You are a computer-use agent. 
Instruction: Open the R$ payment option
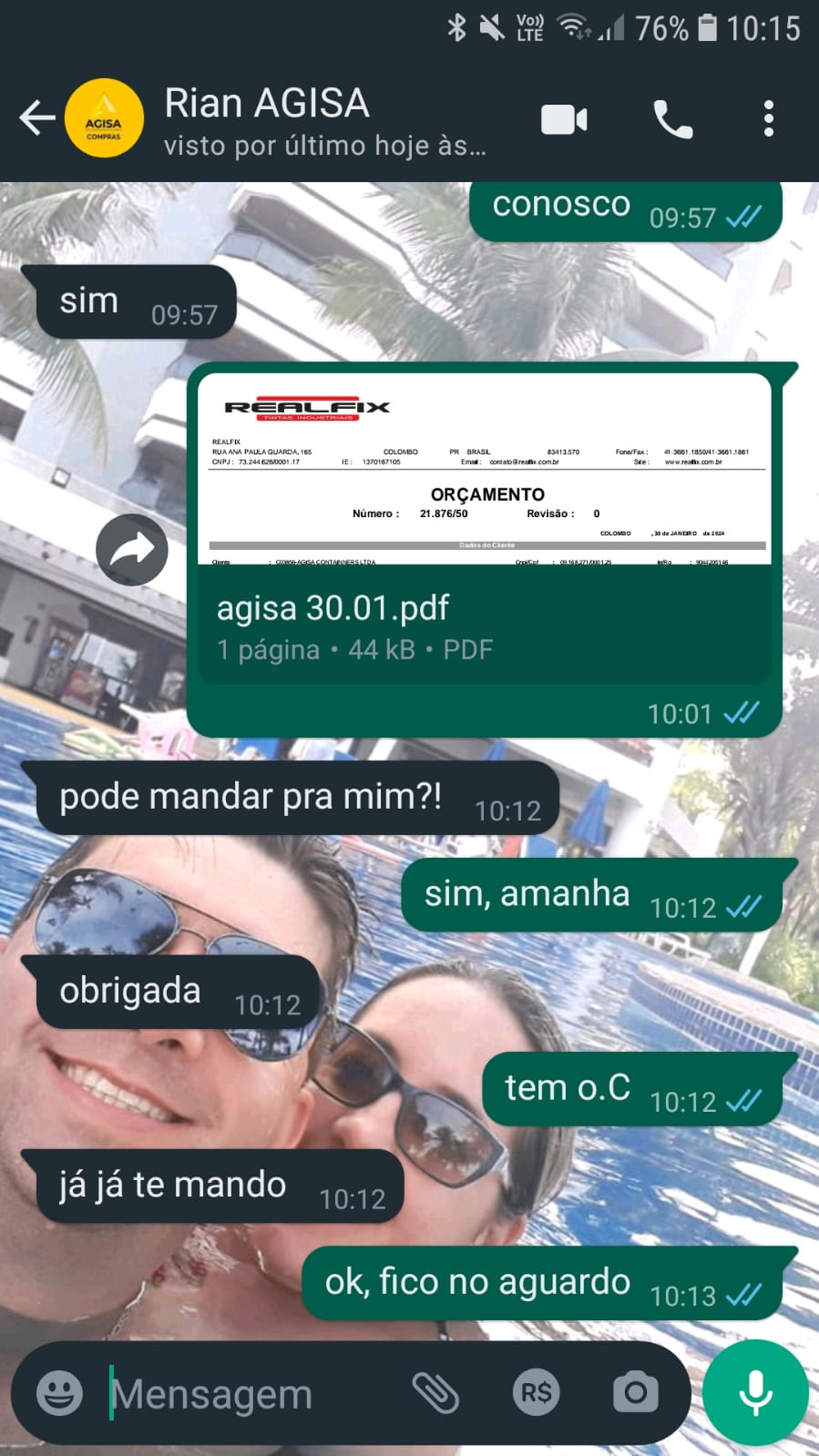coord(536,1393)
